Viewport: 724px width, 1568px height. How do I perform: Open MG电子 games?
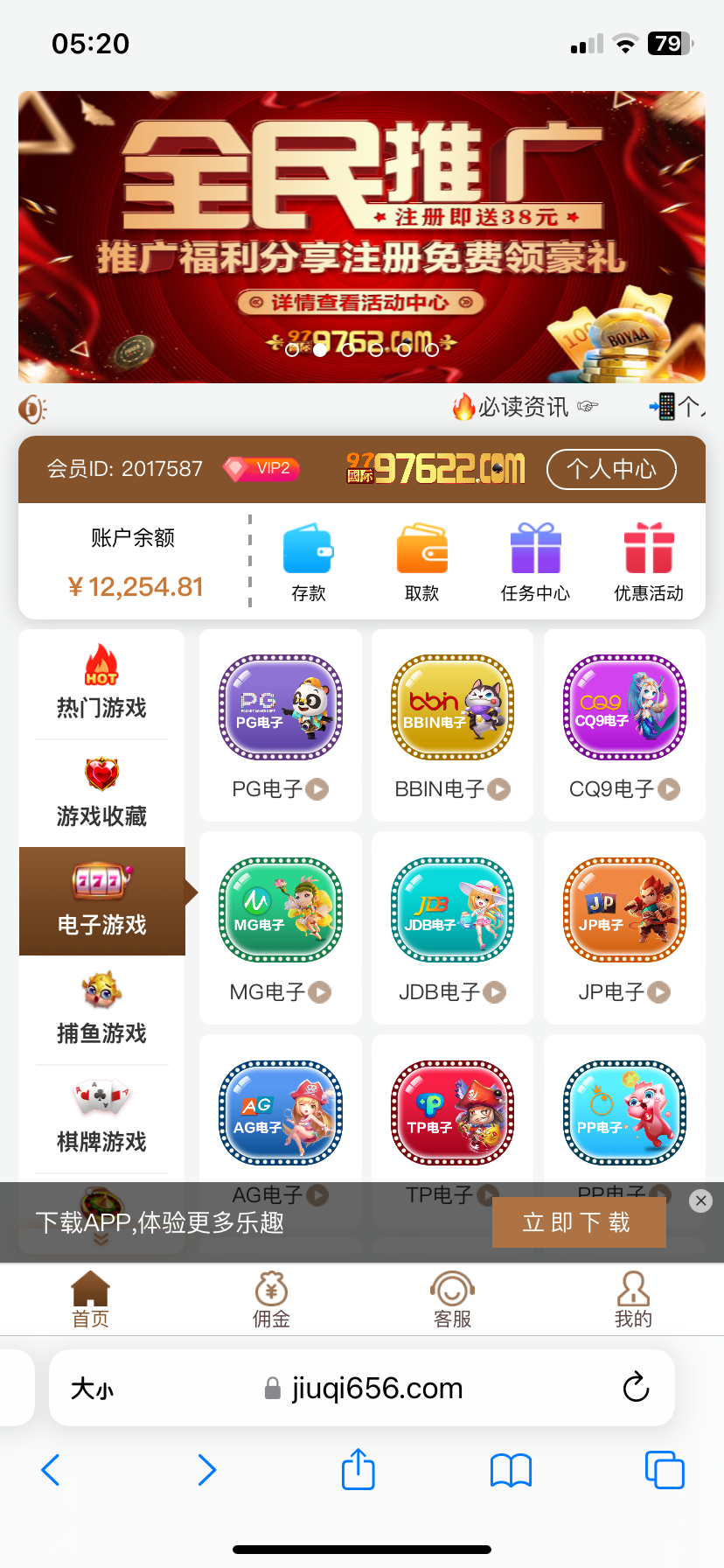[280, 928]
